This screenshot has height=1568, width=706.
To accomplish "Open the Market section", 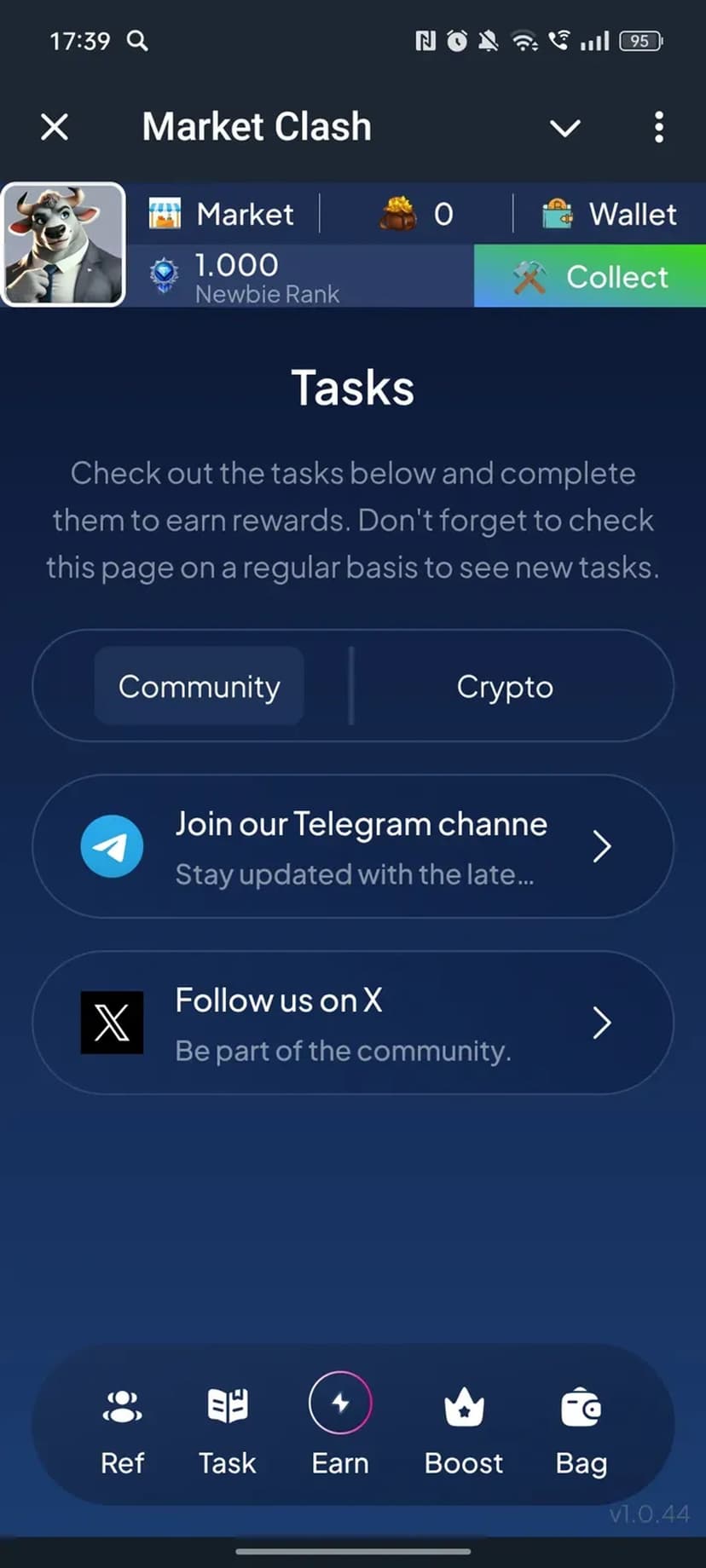I will [x=223, y=214].
